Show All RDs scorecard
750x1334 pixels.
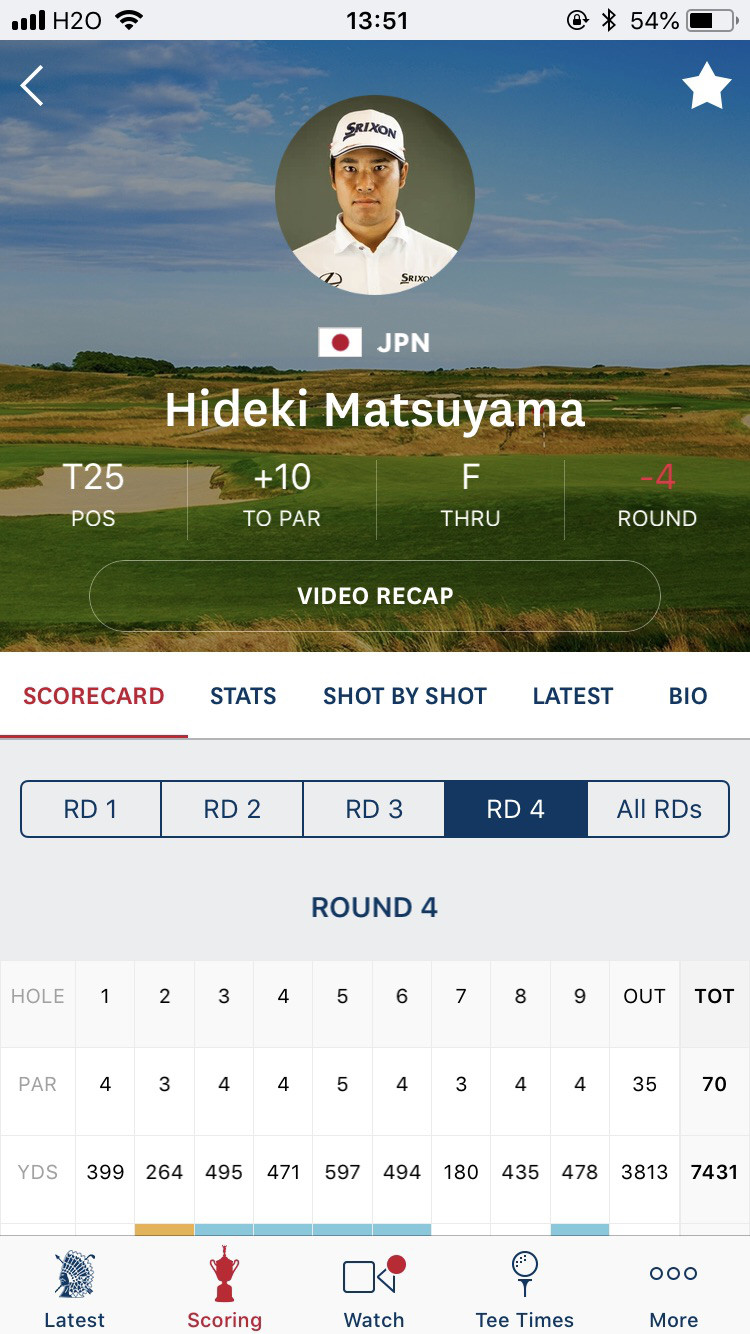tap(659, 809)
